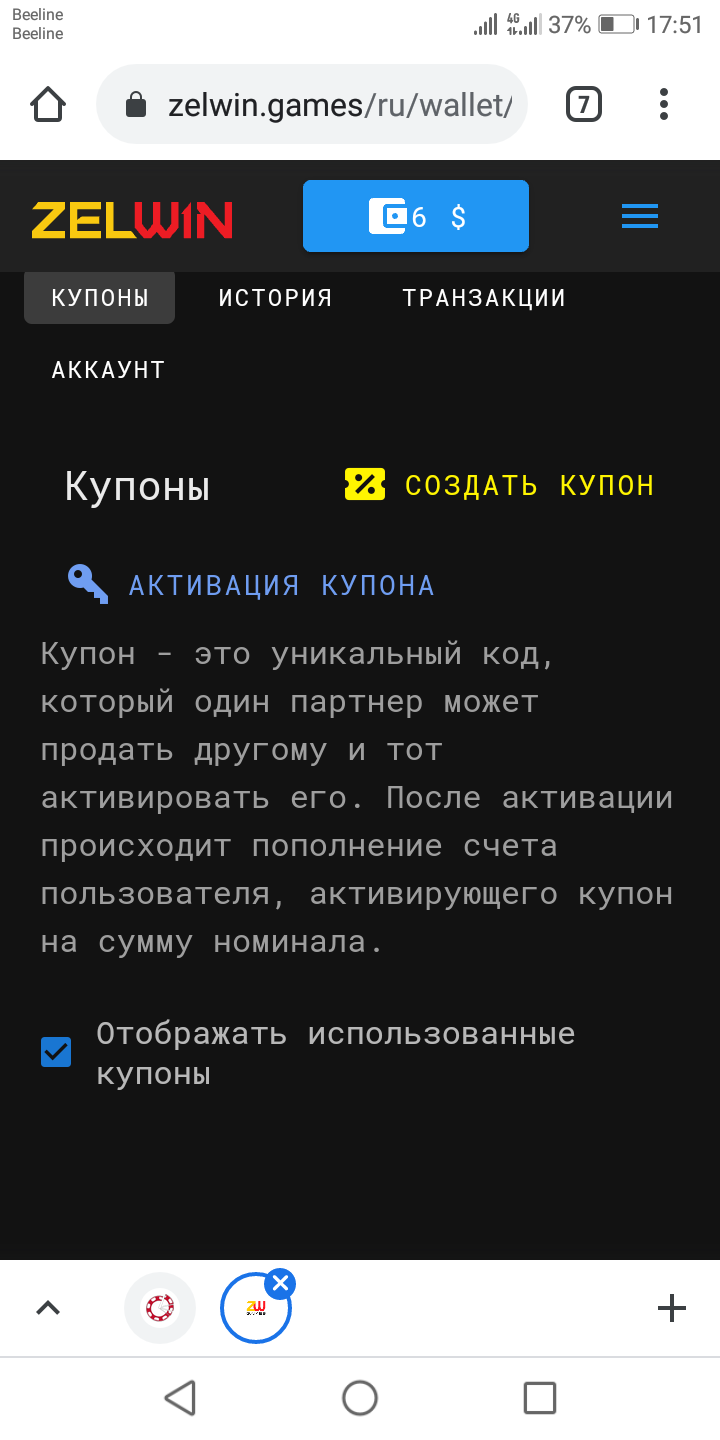Screen dimensions: 720x1440
Task: Switch to the first open tab thumbnail
Action: [x=160, y=1307]
